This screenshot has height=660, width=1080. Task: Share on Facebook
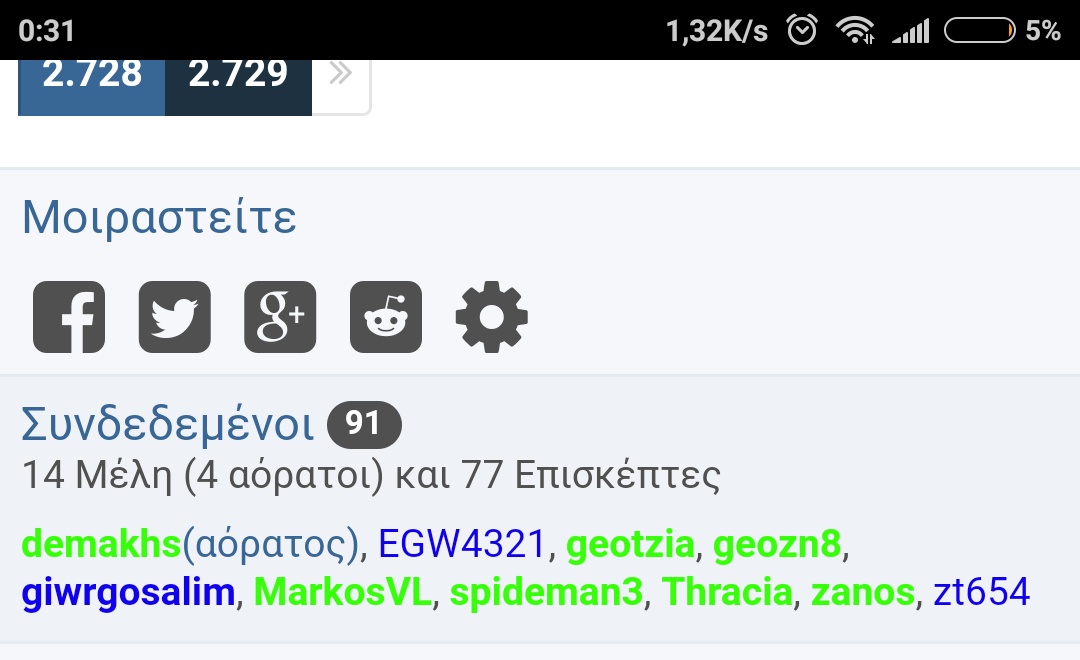pos(69,317)
